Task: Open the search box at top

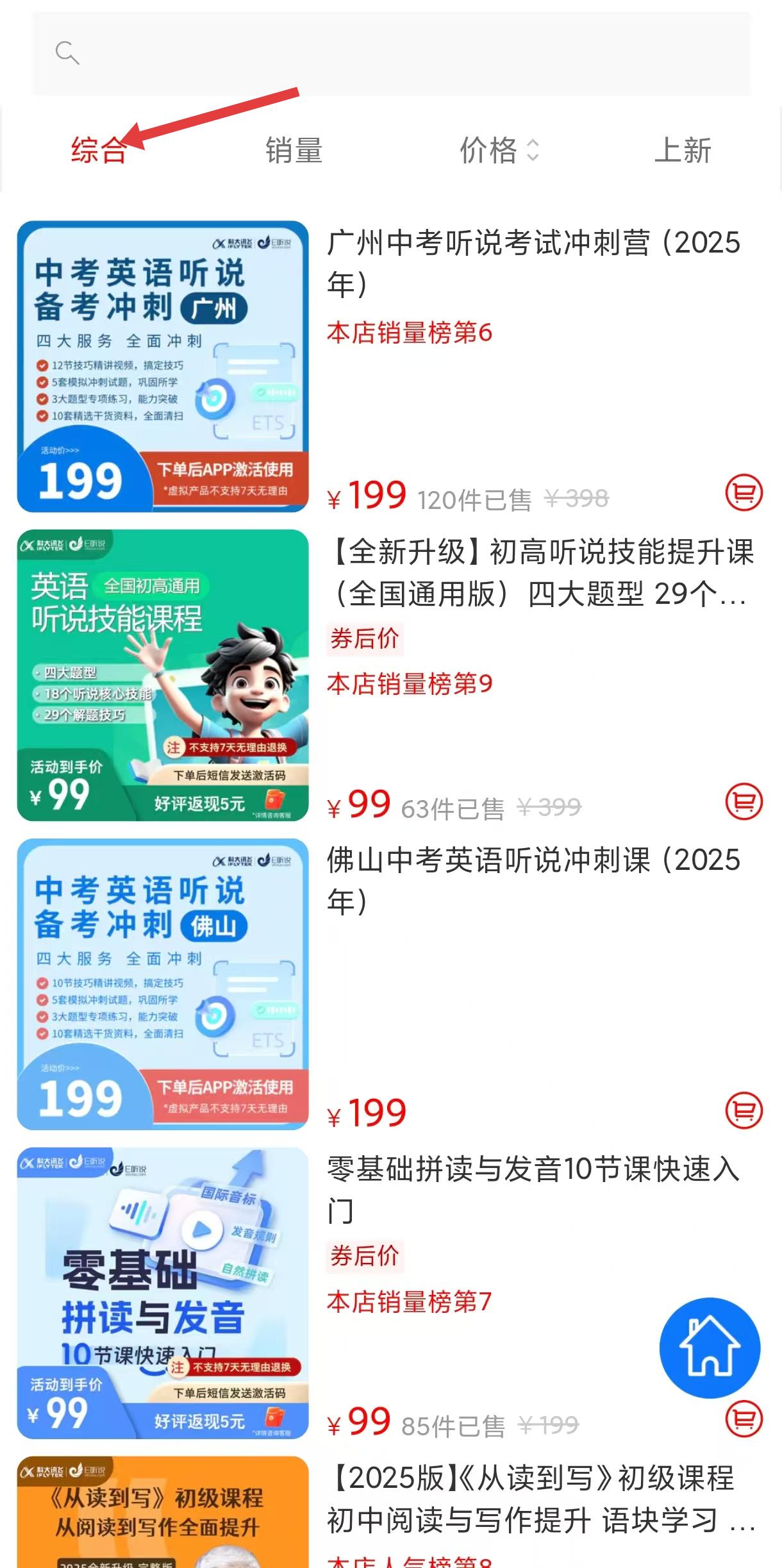Action: (391, 54)
